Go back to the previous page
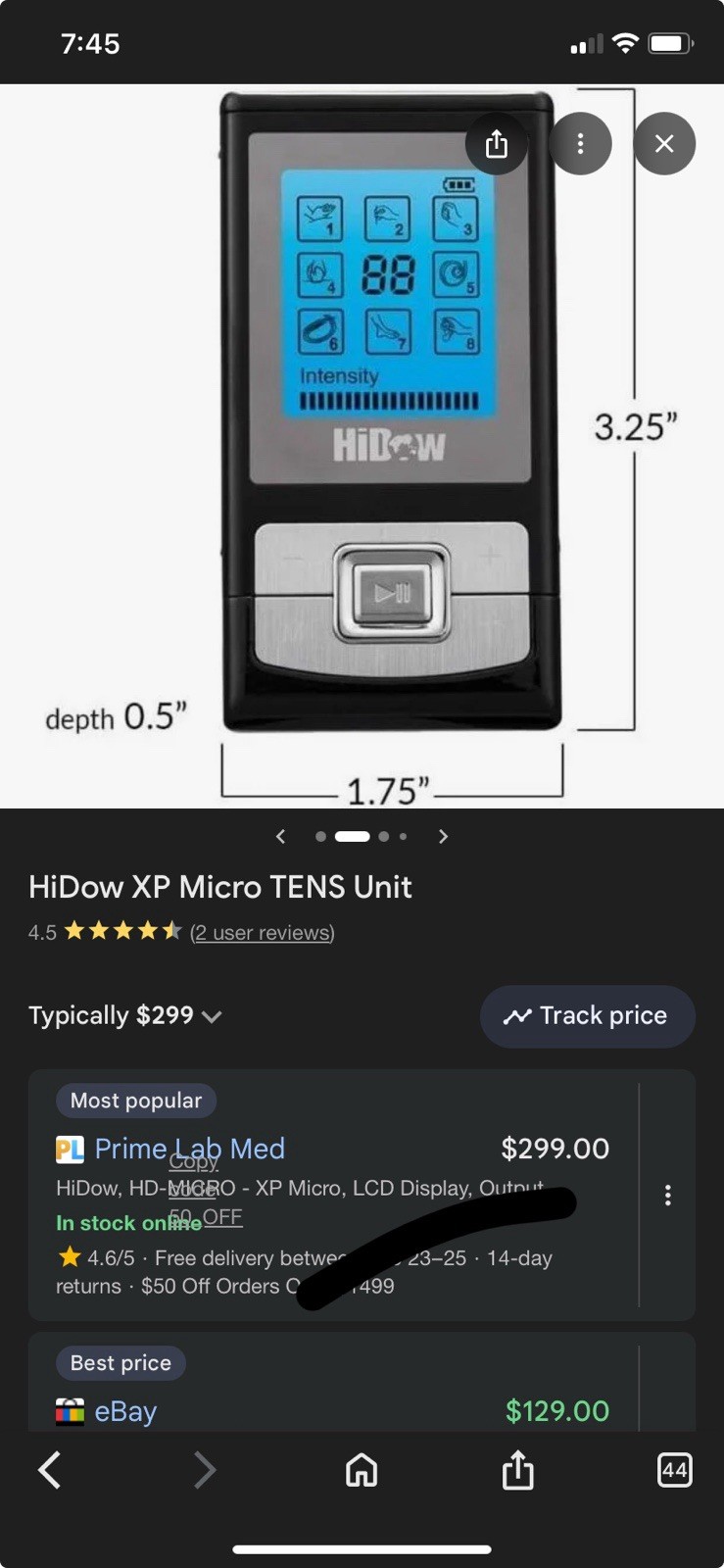The width and height of the screenshot is (724, 1568). pyautogui.click(x=49, y=1470)
